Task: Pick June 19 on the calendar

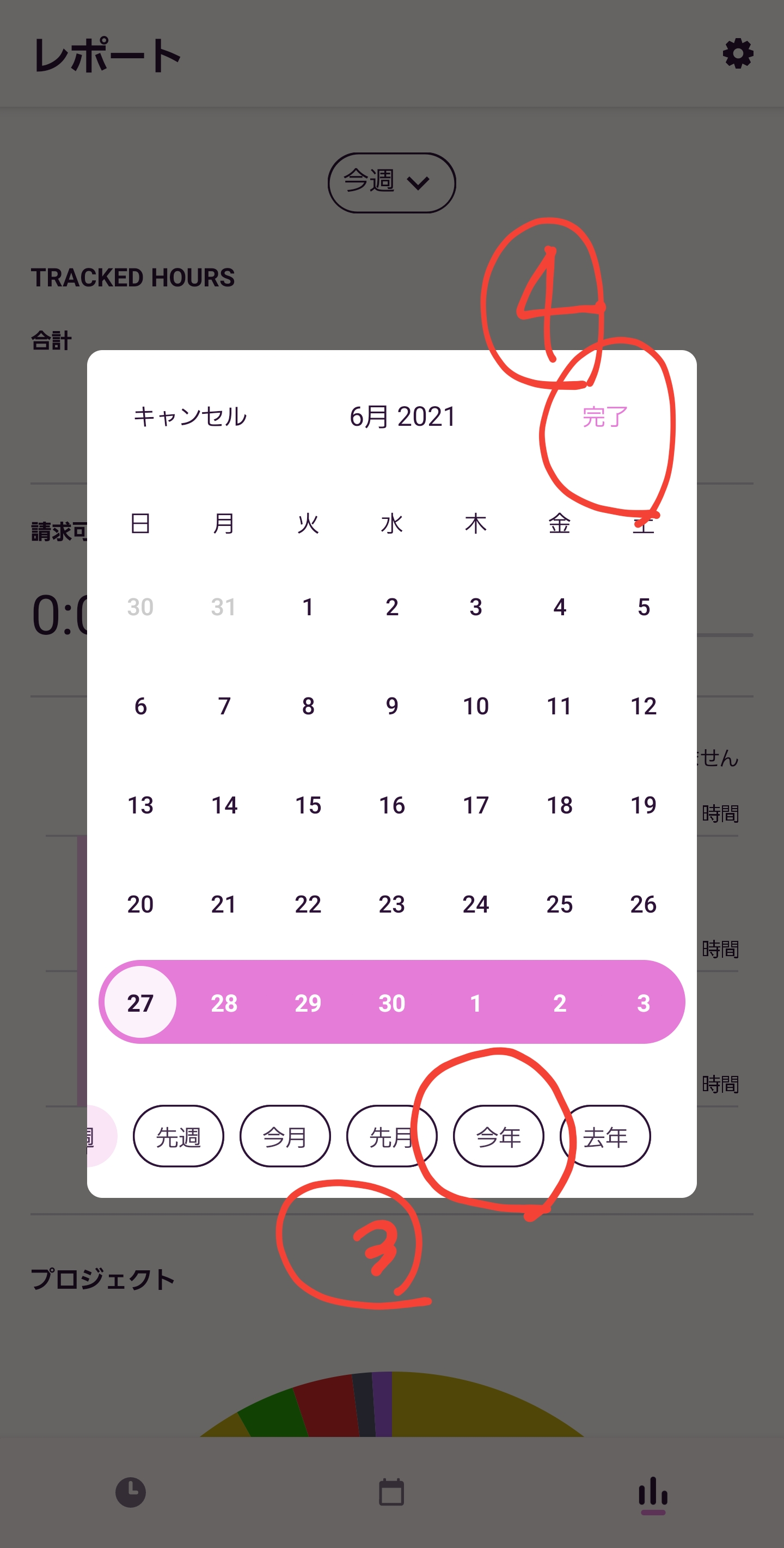Action: coord(644,805)
